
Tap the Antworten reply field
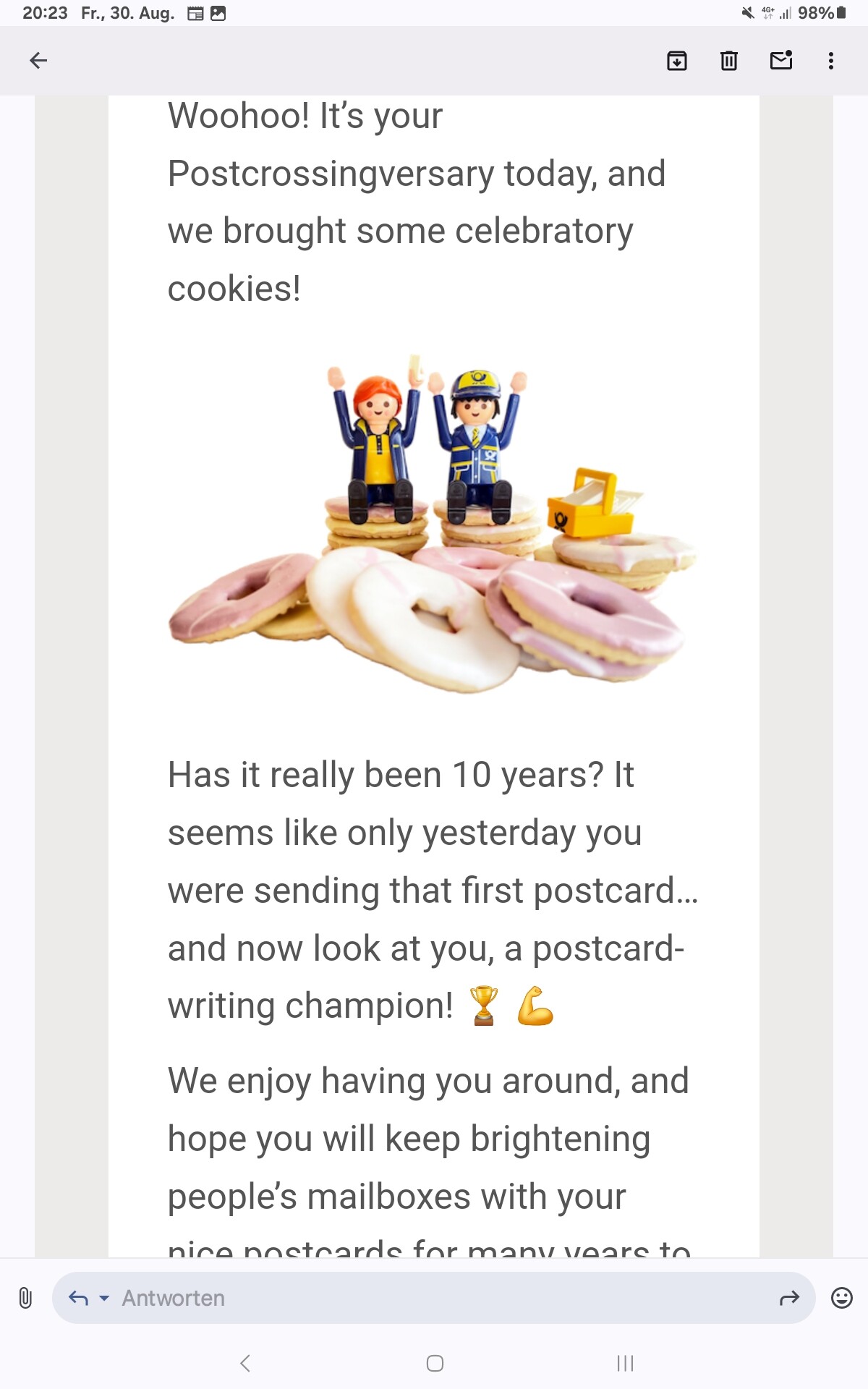434,1298
